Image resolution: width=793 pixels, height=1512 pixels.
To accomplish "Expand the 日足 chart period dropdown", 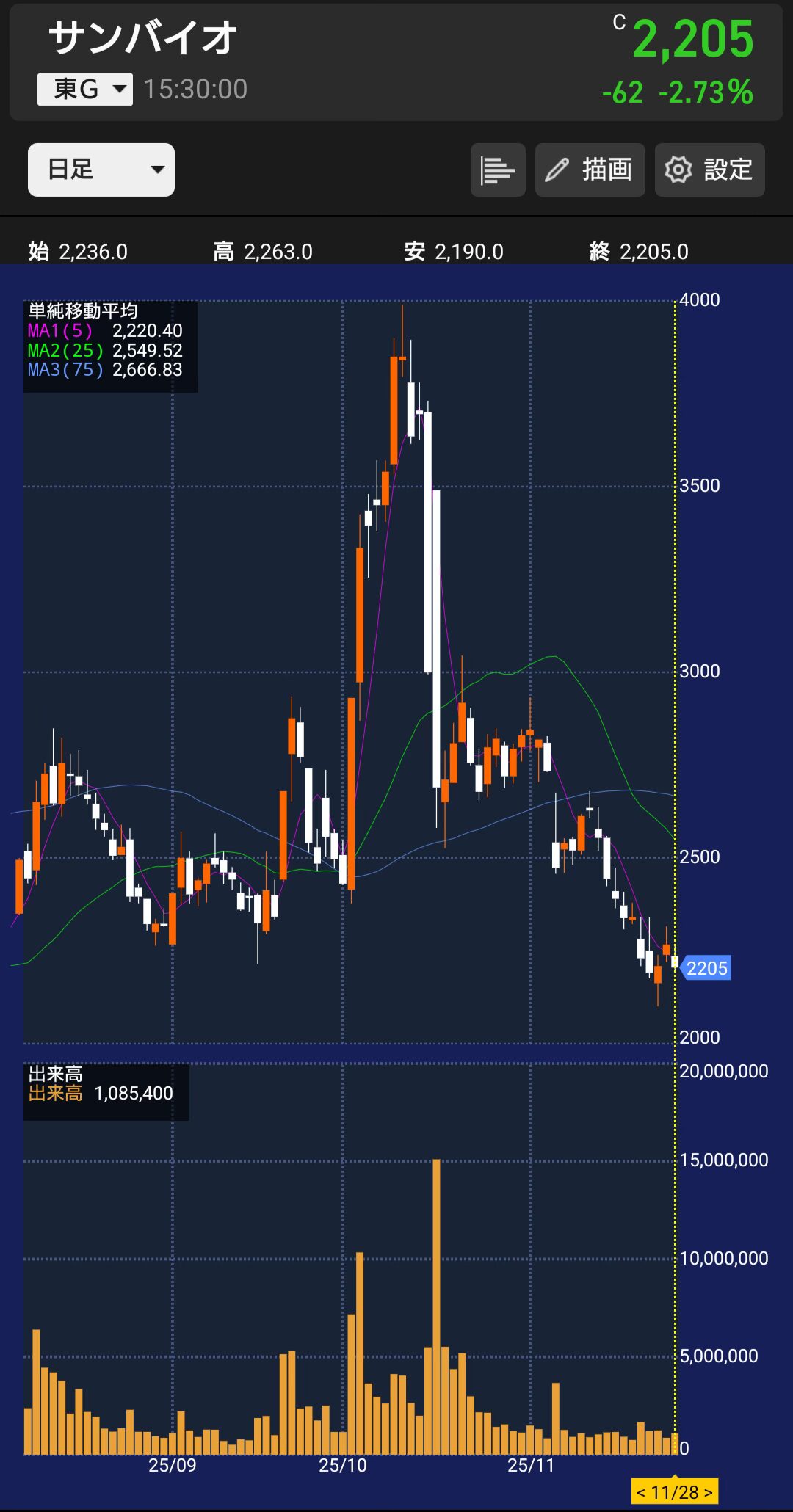I will coord(101,170).
